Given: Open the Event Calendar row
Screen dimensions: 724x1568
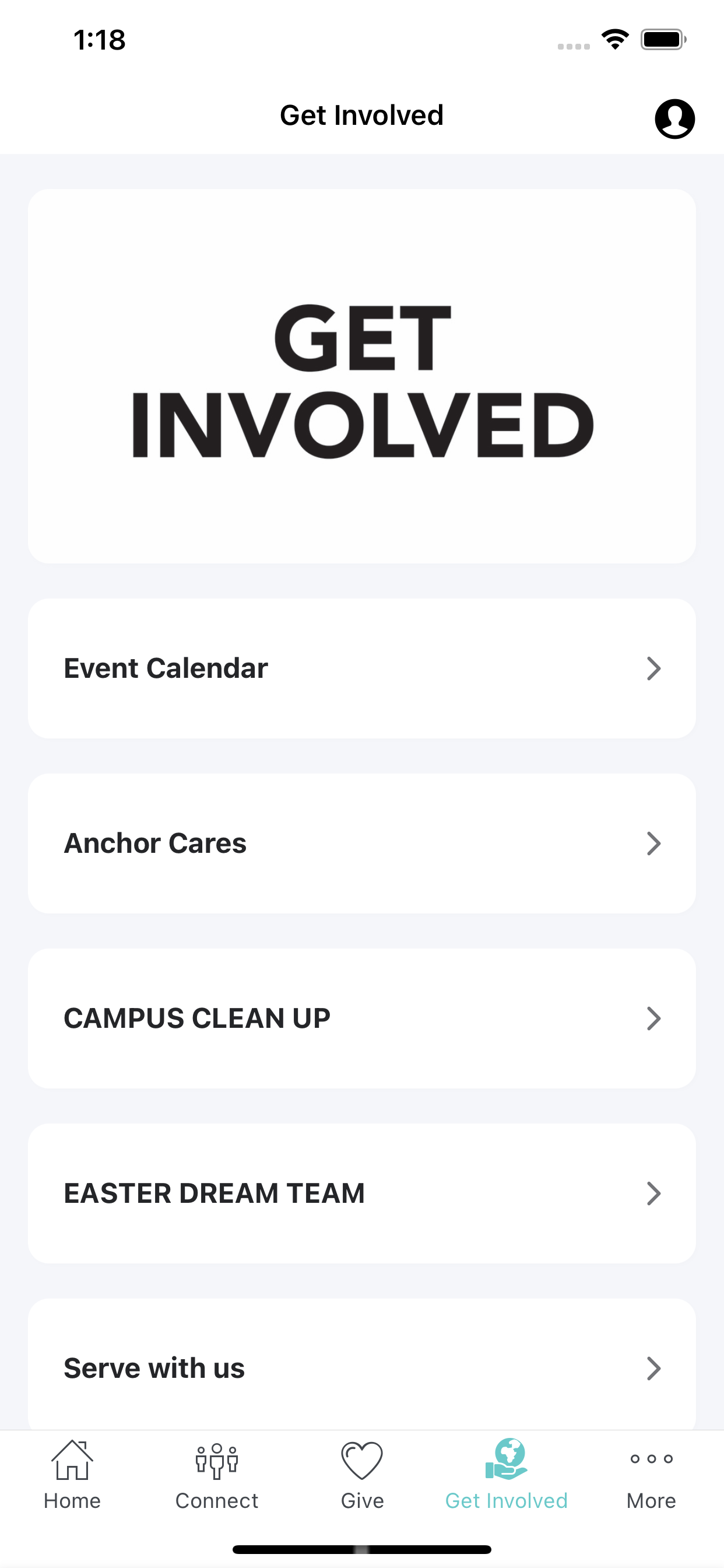Looking at the screenshot, I should tap(362, 668).
